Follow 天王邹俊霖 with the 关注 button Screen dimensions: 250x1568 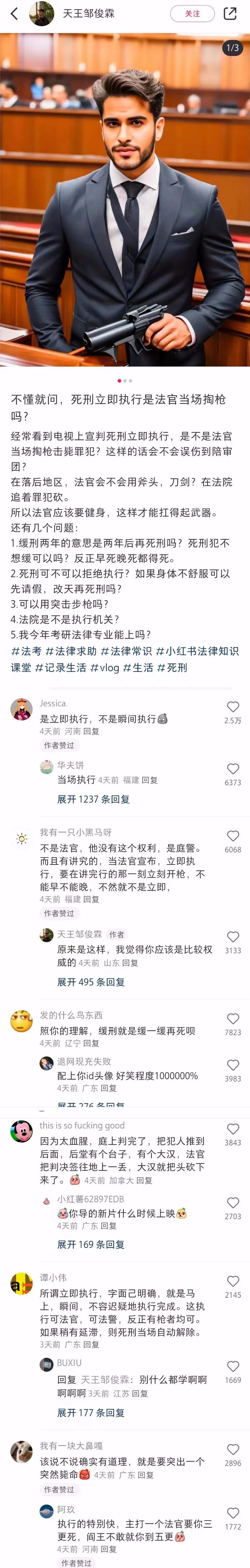tap(192, 13)
